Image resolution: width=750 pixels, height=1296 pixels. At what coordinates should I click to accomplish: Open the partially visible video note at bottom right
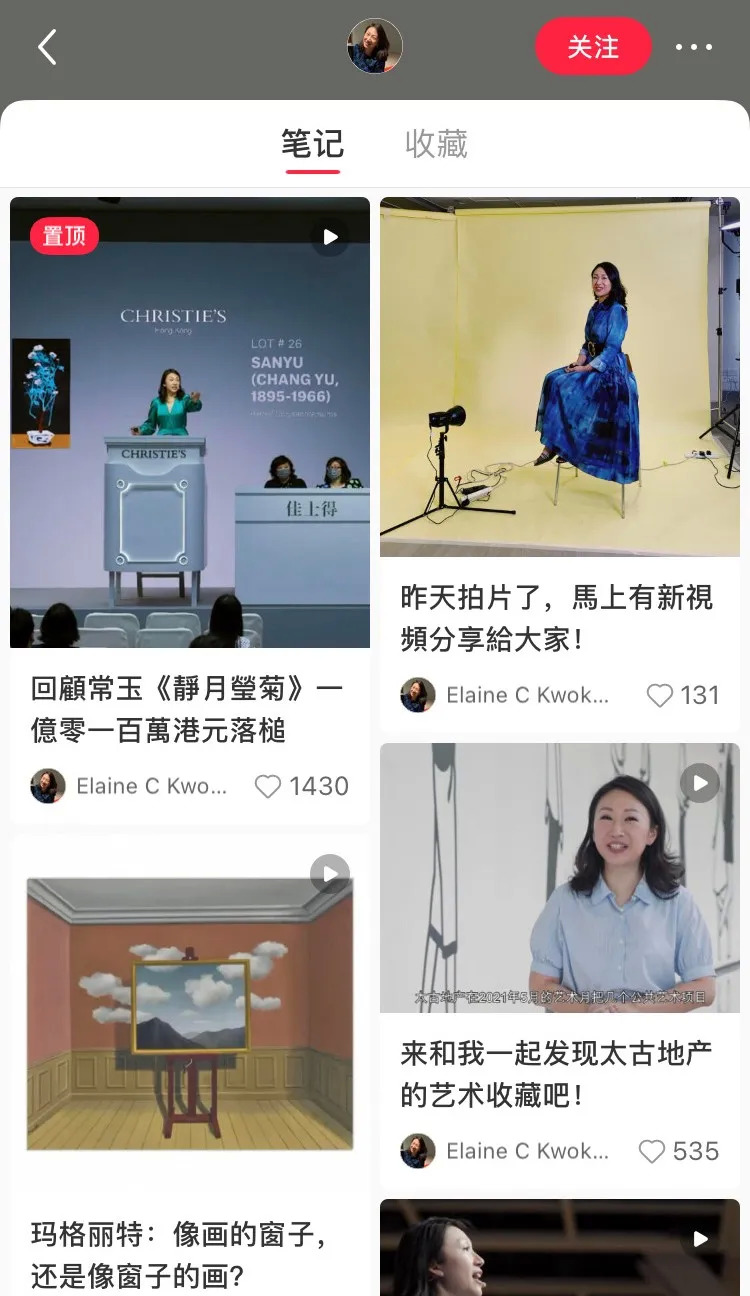pos(560,1248)
